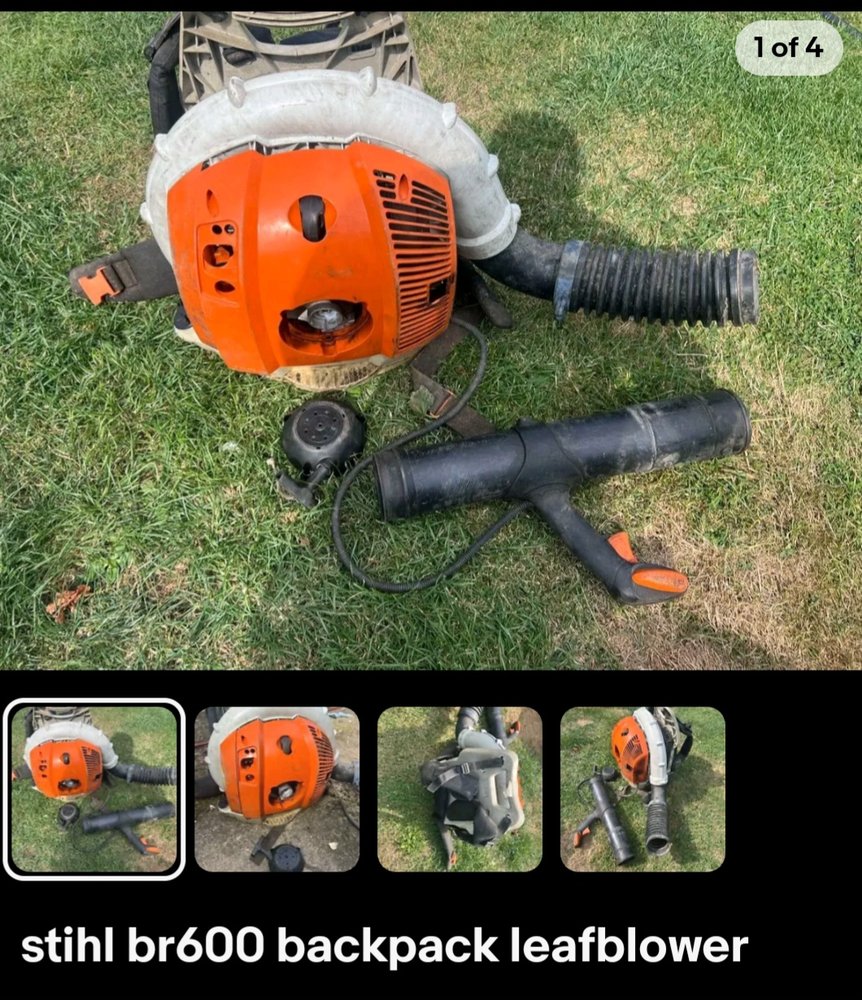Switch to the fourth thumbnail photo
The image size is (862, 1000).
pyautogui.click(x=643, y=789)
